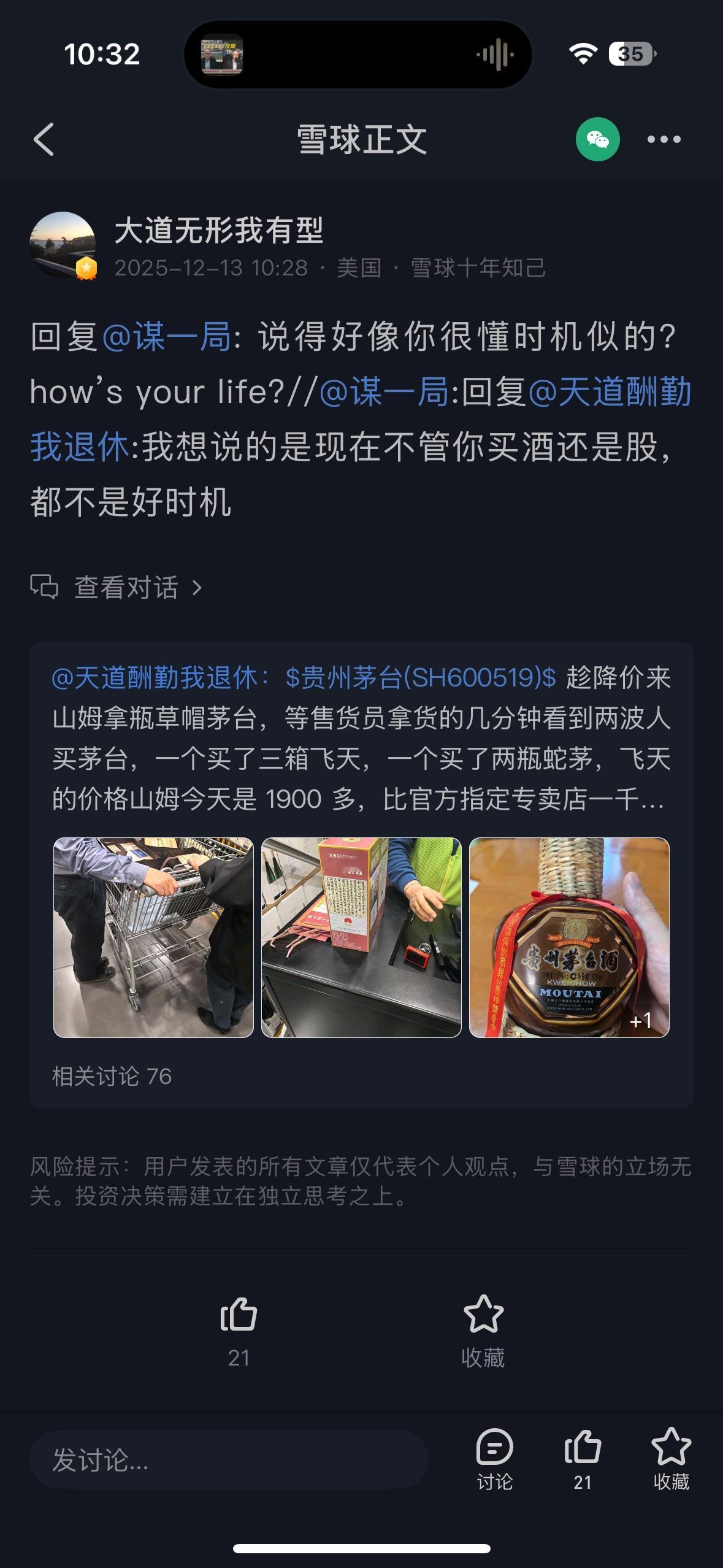
Task: Open the more options menu (three dots)
Action: (x=664, y=140)
